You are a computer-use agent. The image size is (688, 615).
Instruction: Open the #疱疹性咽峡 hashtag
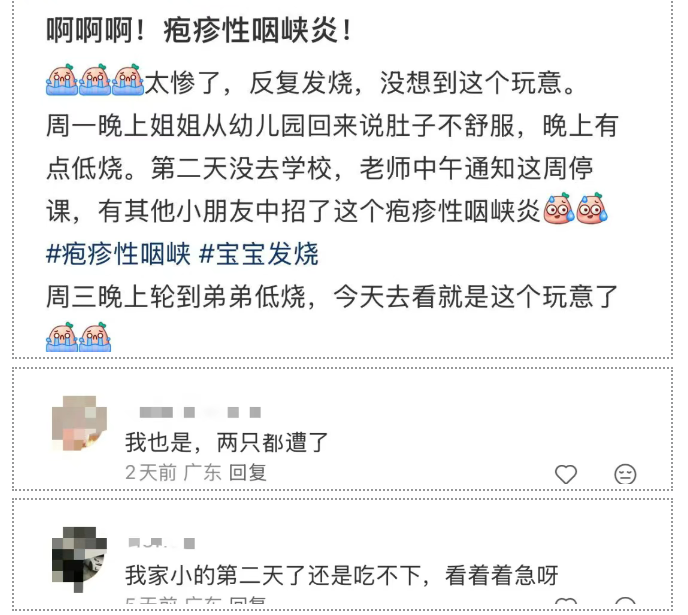tap(118, 254)
